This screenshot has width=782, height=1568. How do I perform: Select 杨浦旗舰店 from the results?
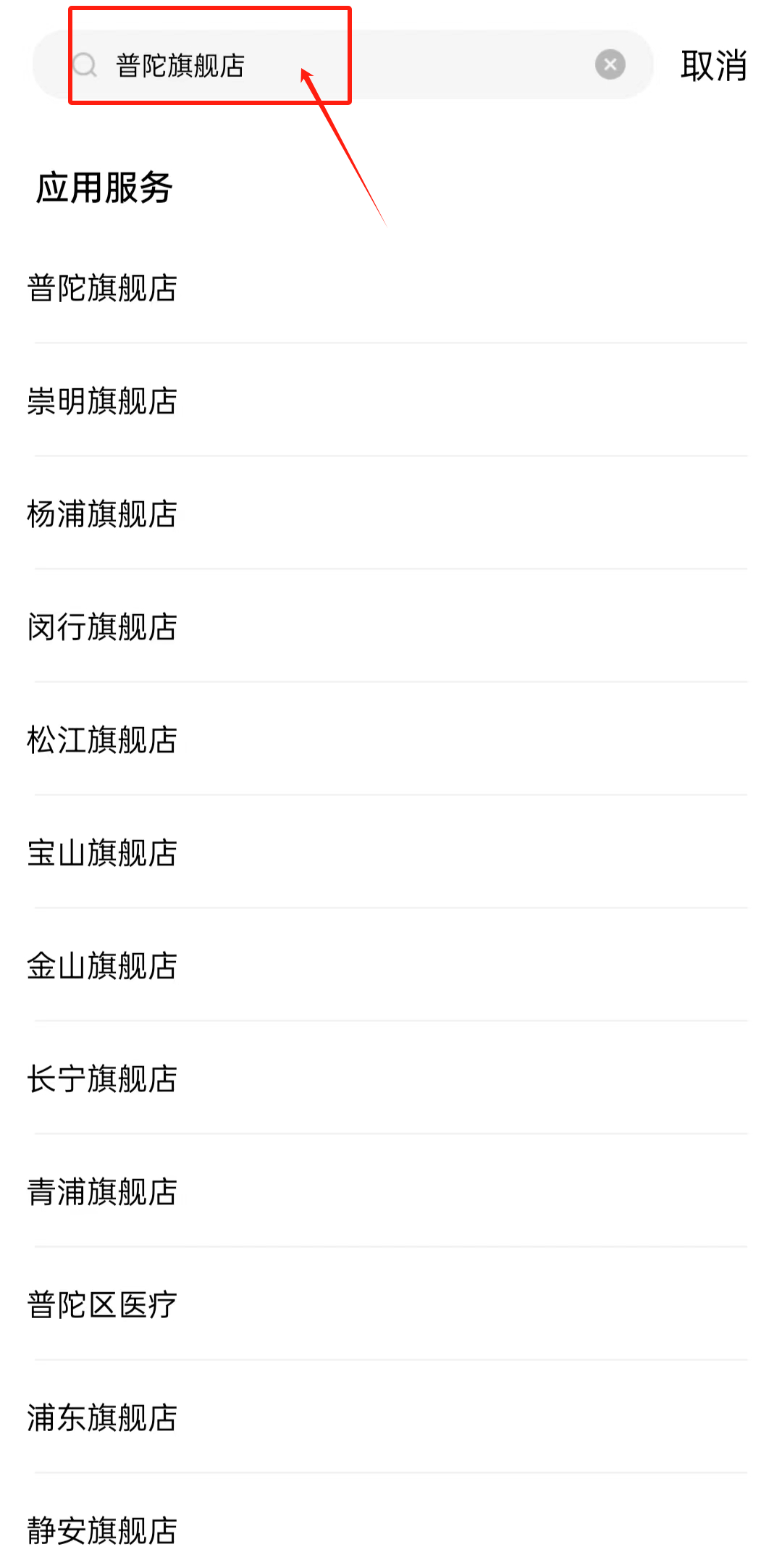(x=102, y=514)
